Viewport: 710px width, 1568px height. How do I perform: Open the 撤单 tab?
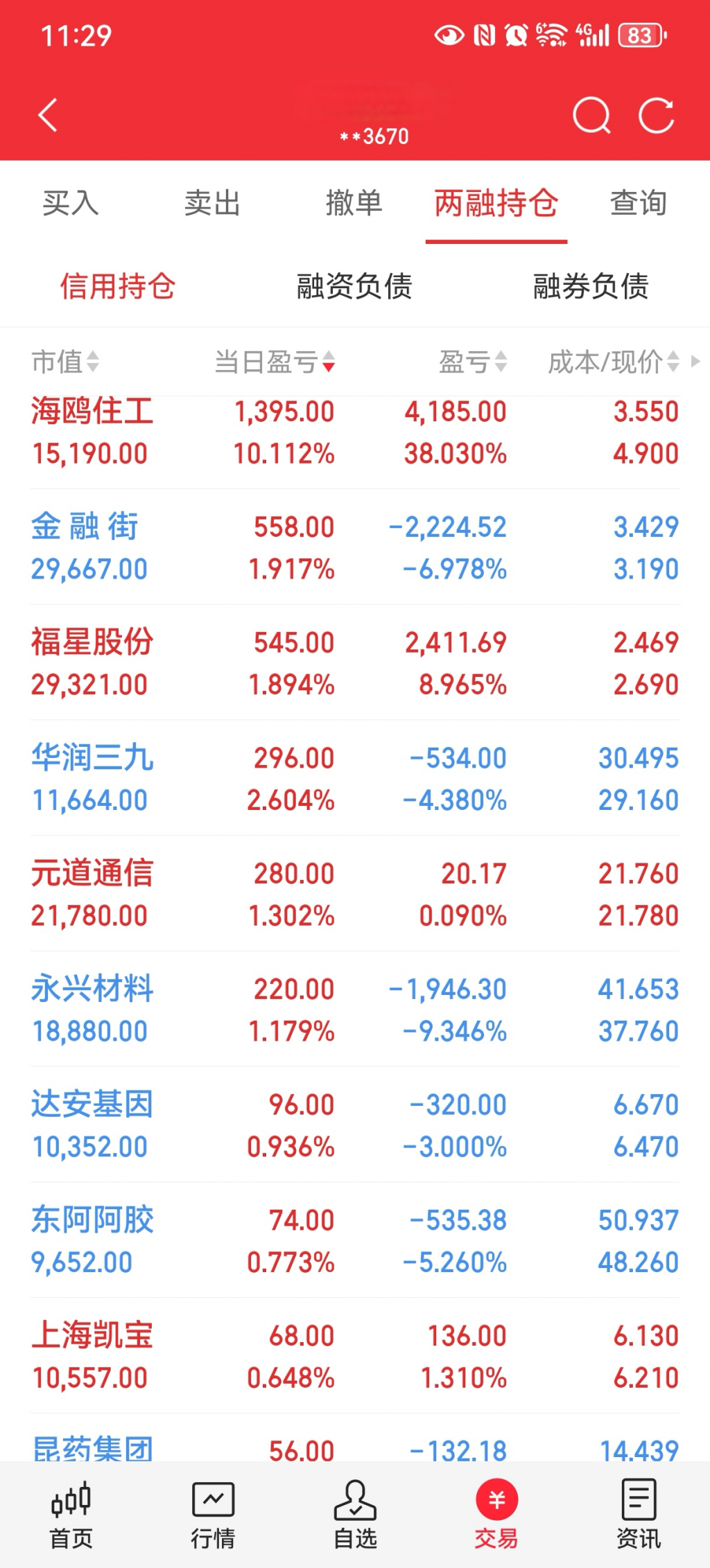[354, 204]
